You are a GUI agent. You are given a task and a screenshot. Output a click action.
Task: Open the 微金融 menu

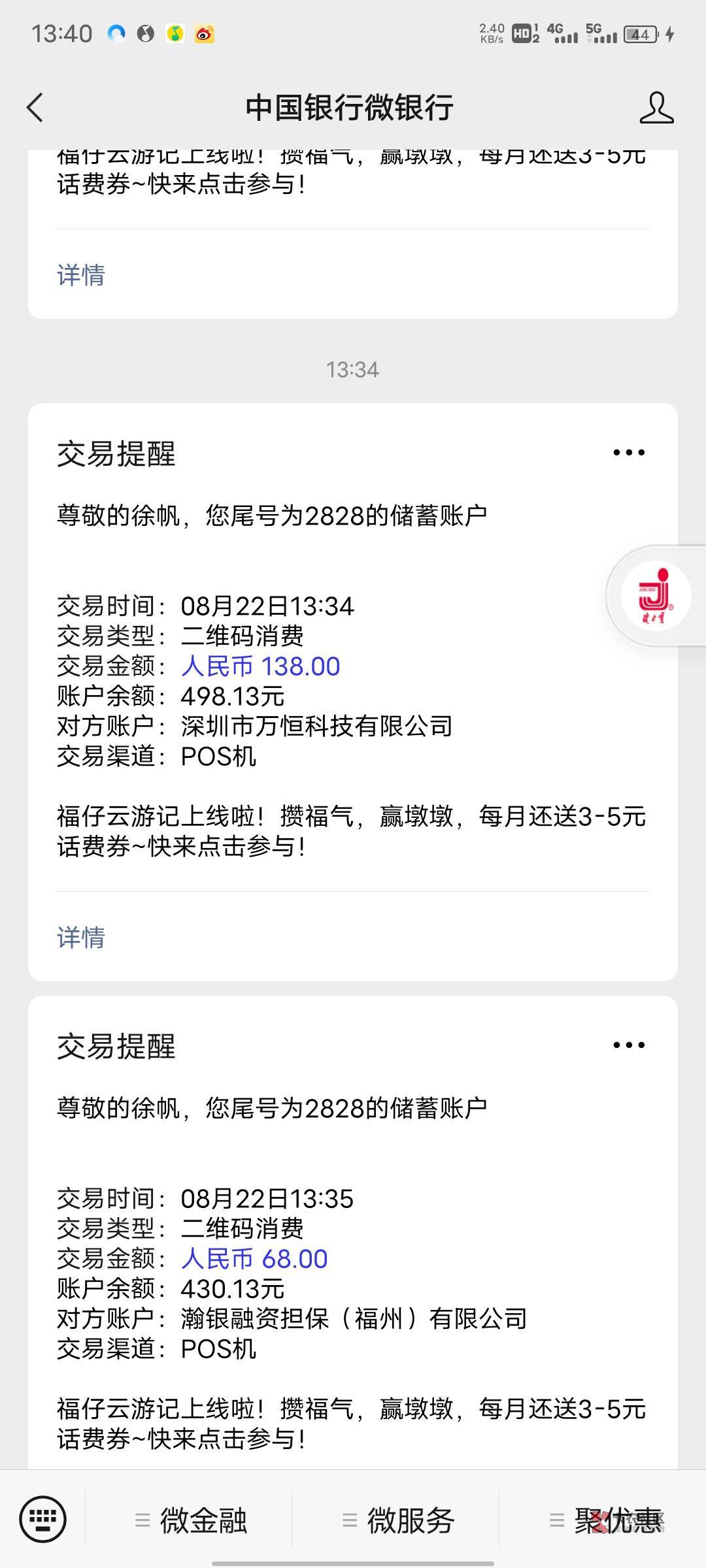coord(191,1520)
